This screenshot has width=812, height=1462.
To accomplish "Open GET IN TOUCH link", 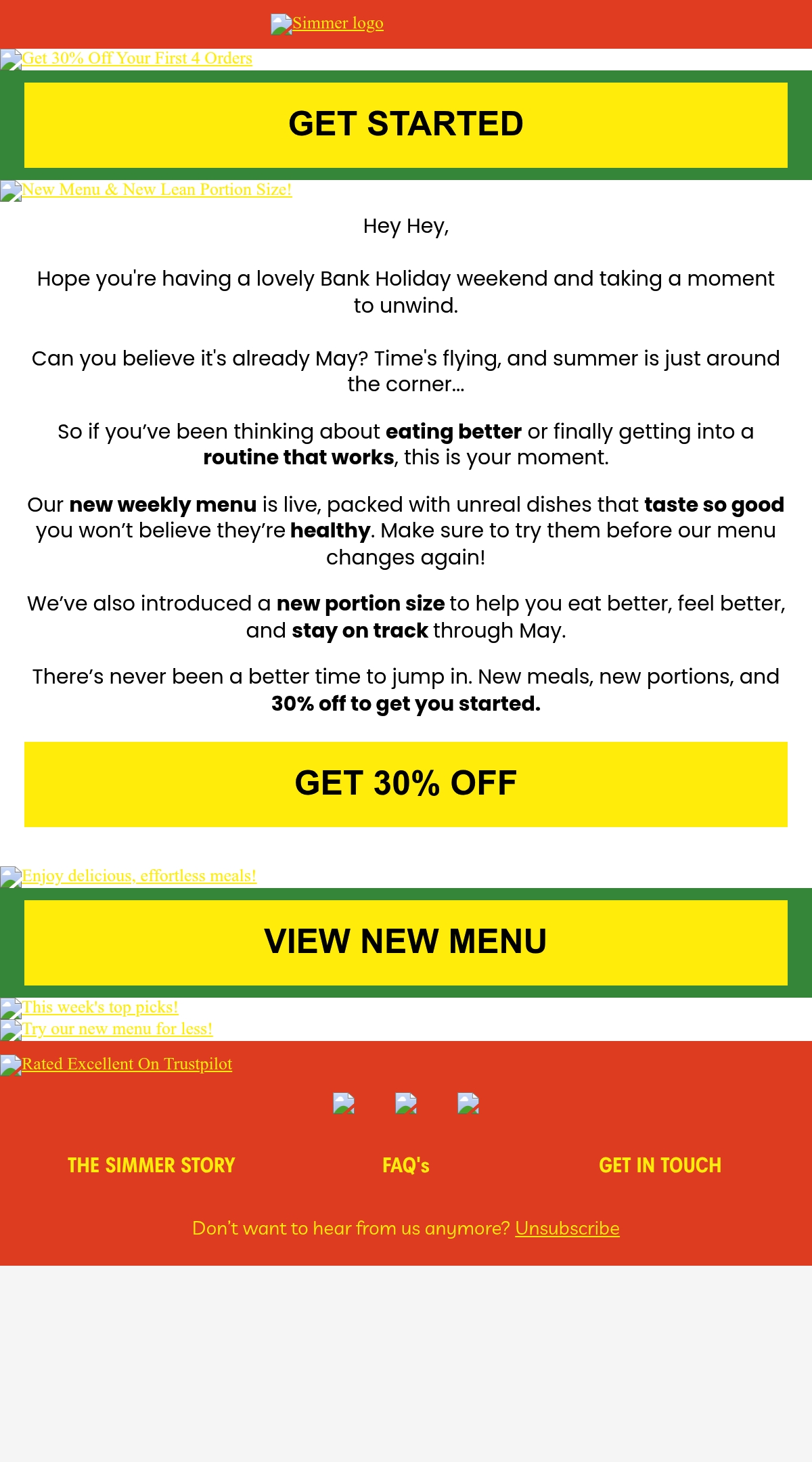I will tap(660, 1166).
